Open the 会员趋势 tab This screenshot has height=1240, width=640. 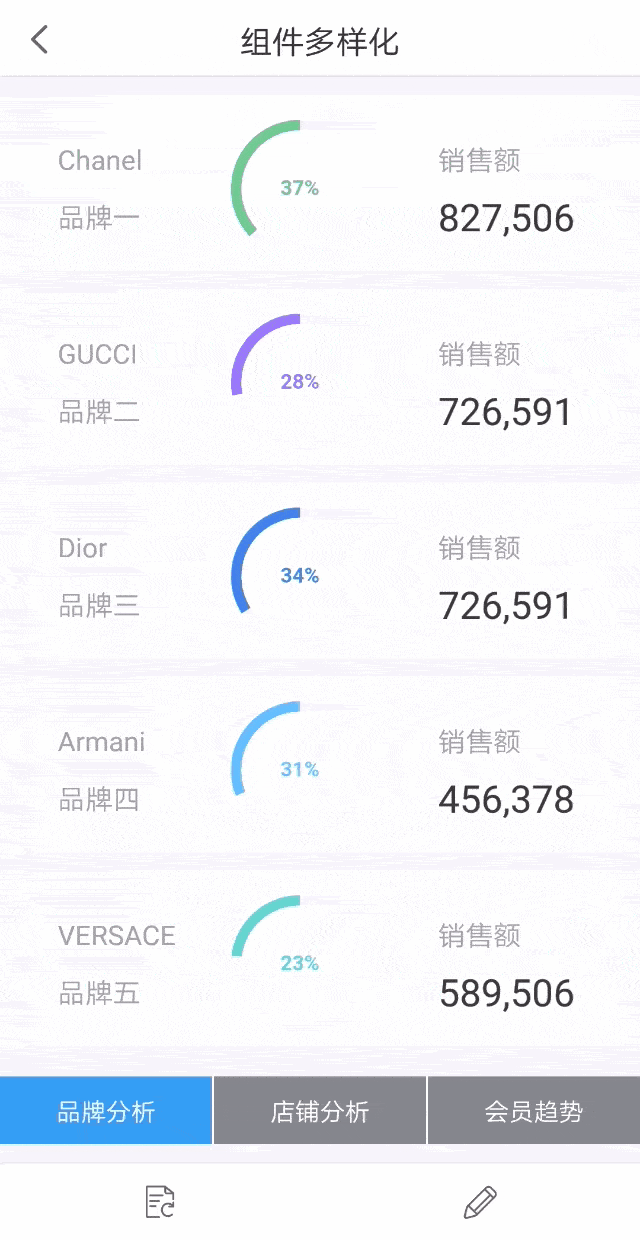click(534, 1111)
